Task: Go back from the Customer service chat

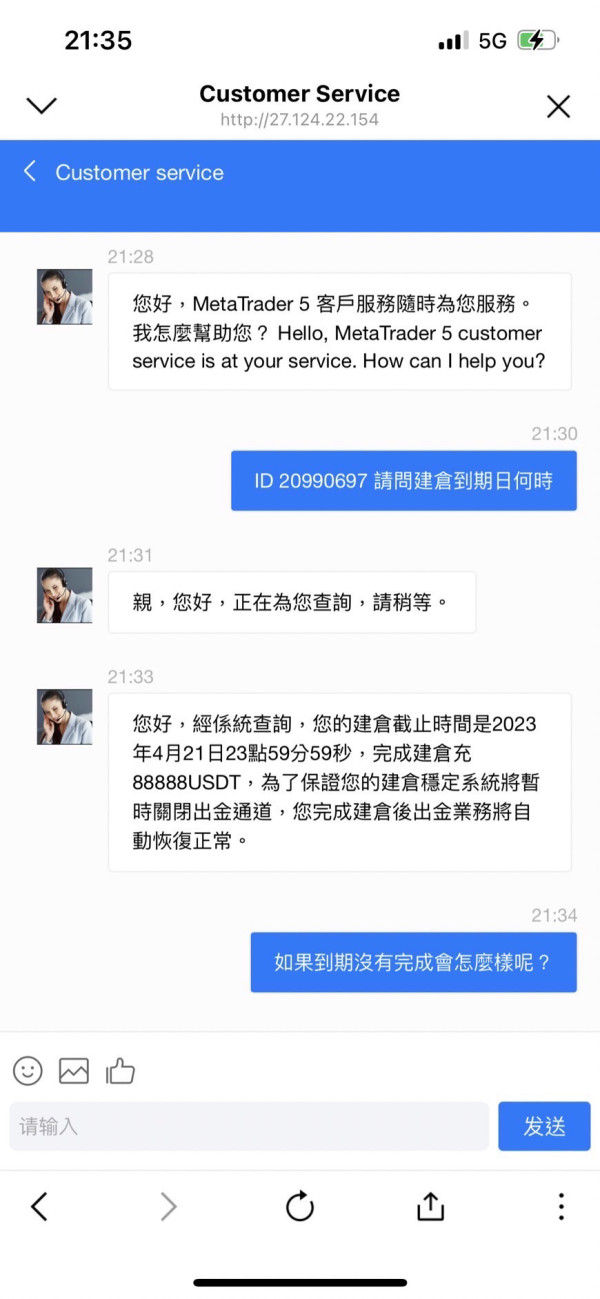Action: (x=30, y=172)
